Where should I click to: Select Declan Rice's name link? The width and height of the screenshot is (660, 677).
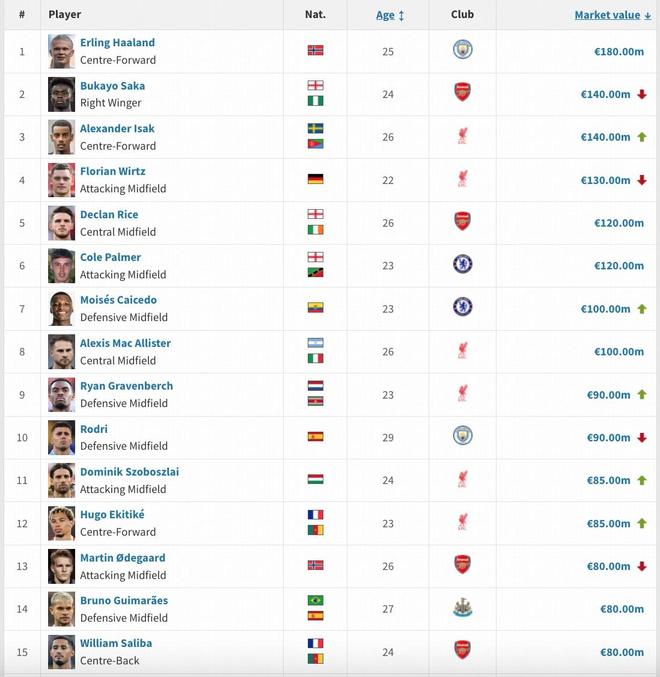[109, 215]
